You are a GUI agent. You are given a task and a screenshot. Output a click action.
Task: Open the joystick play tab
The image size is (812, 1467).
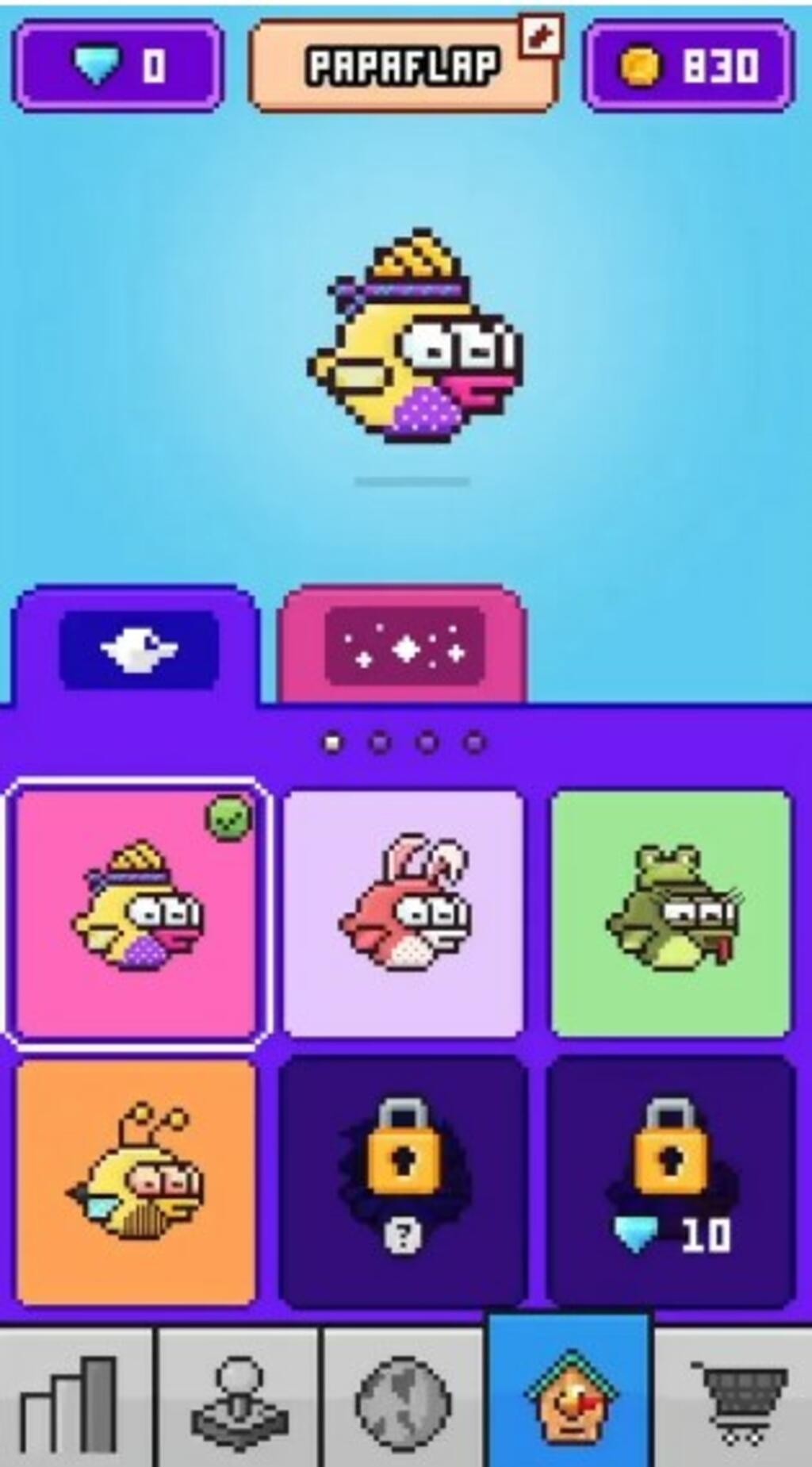pos(239,1398)
